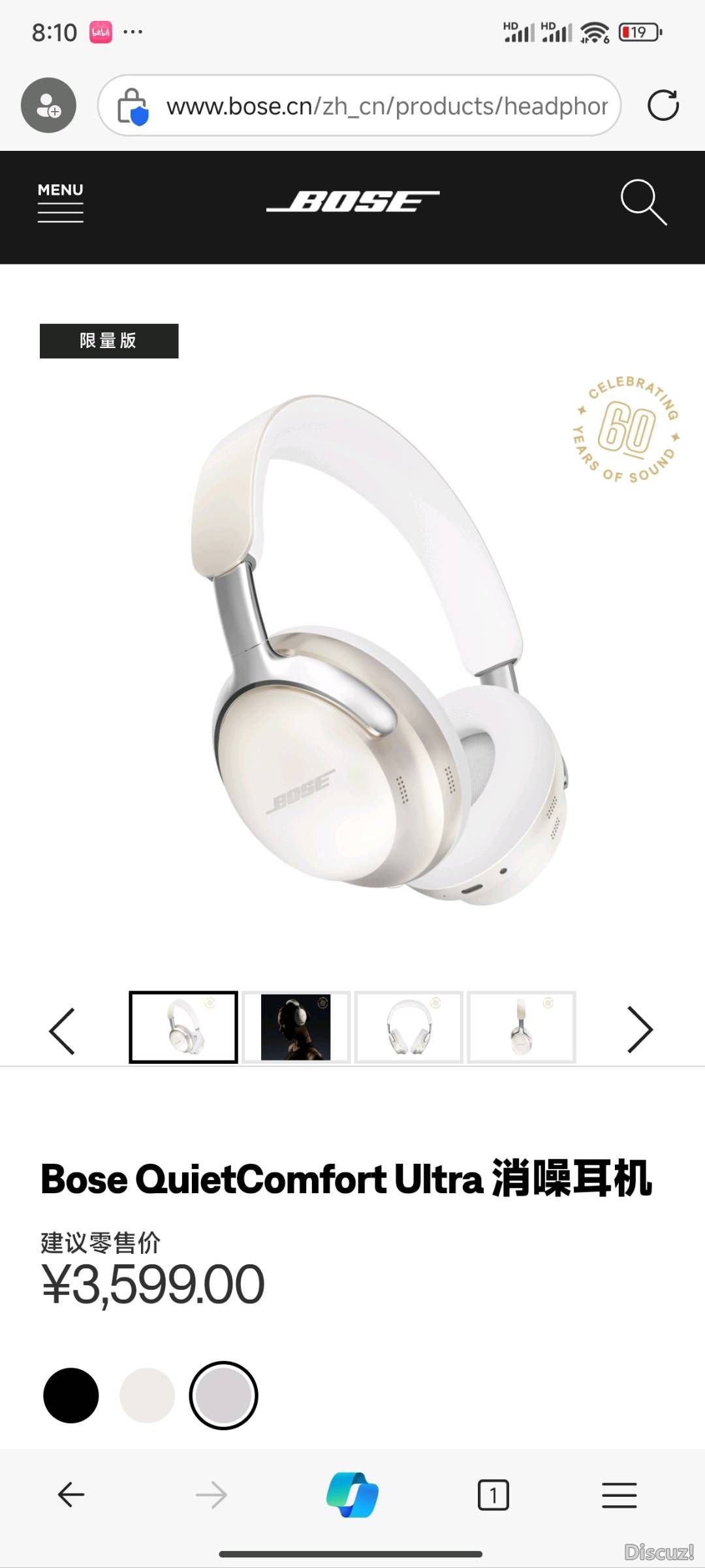Open the Copilot assistant

pyautogui.click(x=352, y=1494)
